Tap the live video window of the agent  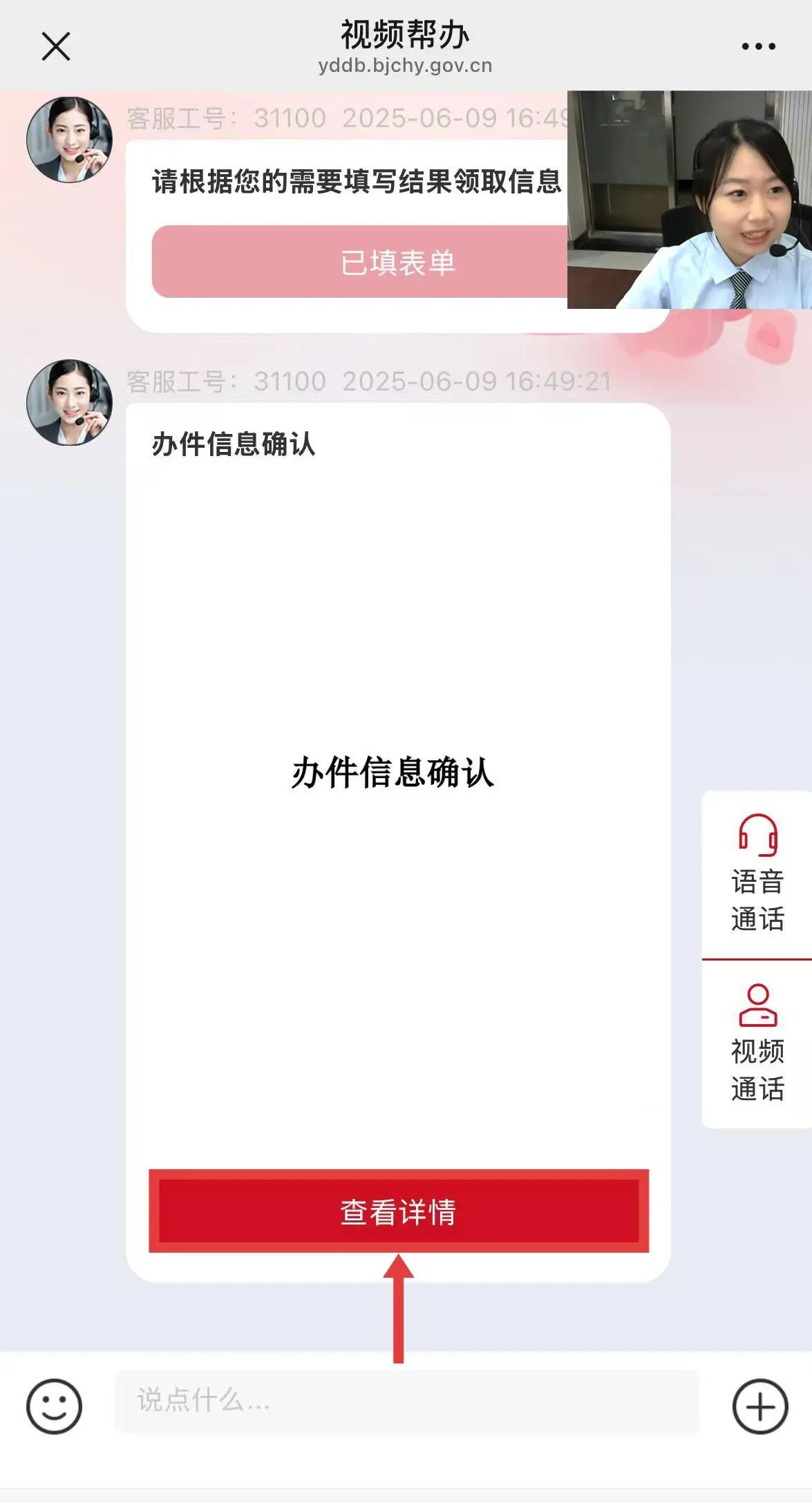pyautogui.click(x=689, y=200)
